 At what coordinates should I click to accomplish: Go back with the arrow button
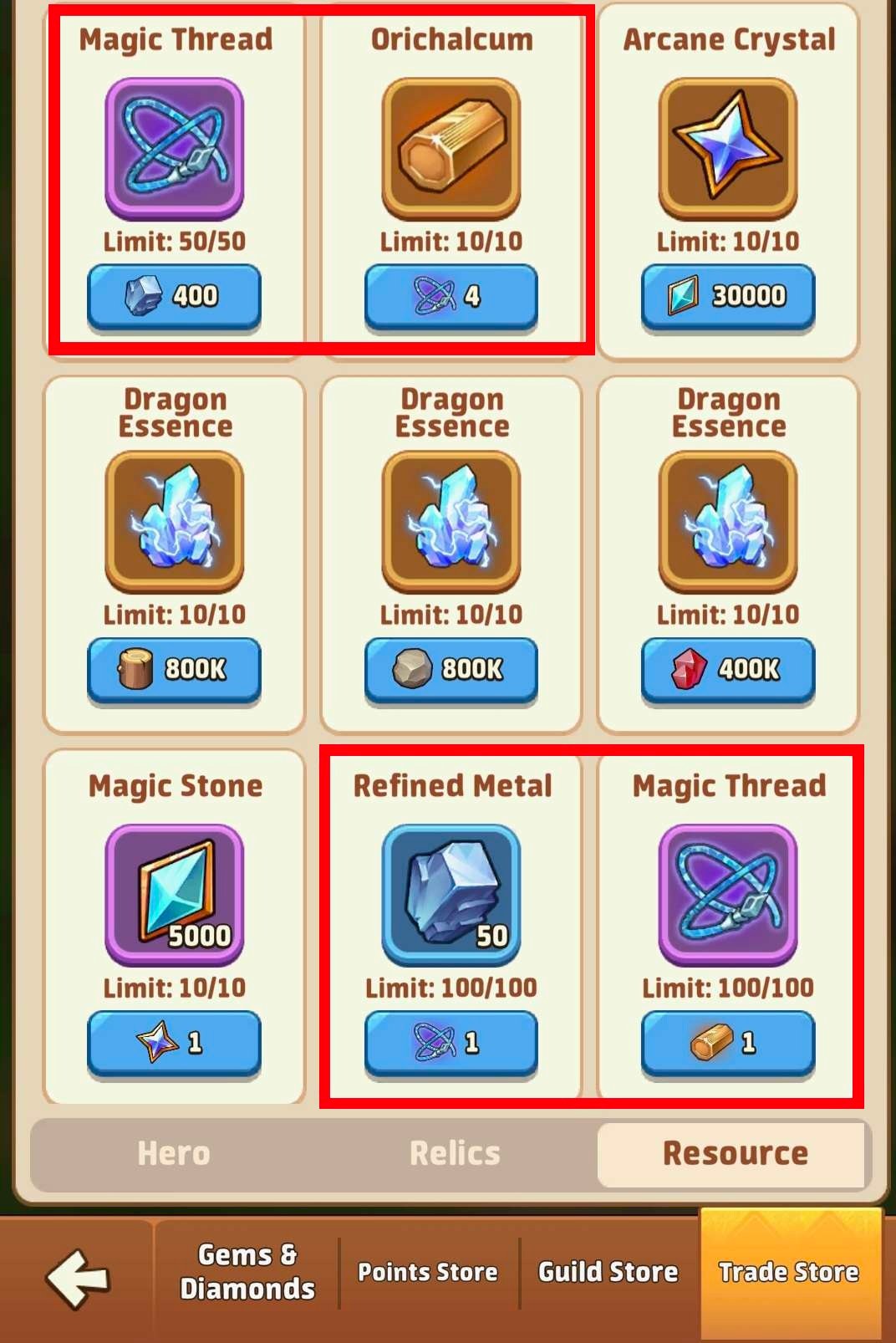(78, 1277)
